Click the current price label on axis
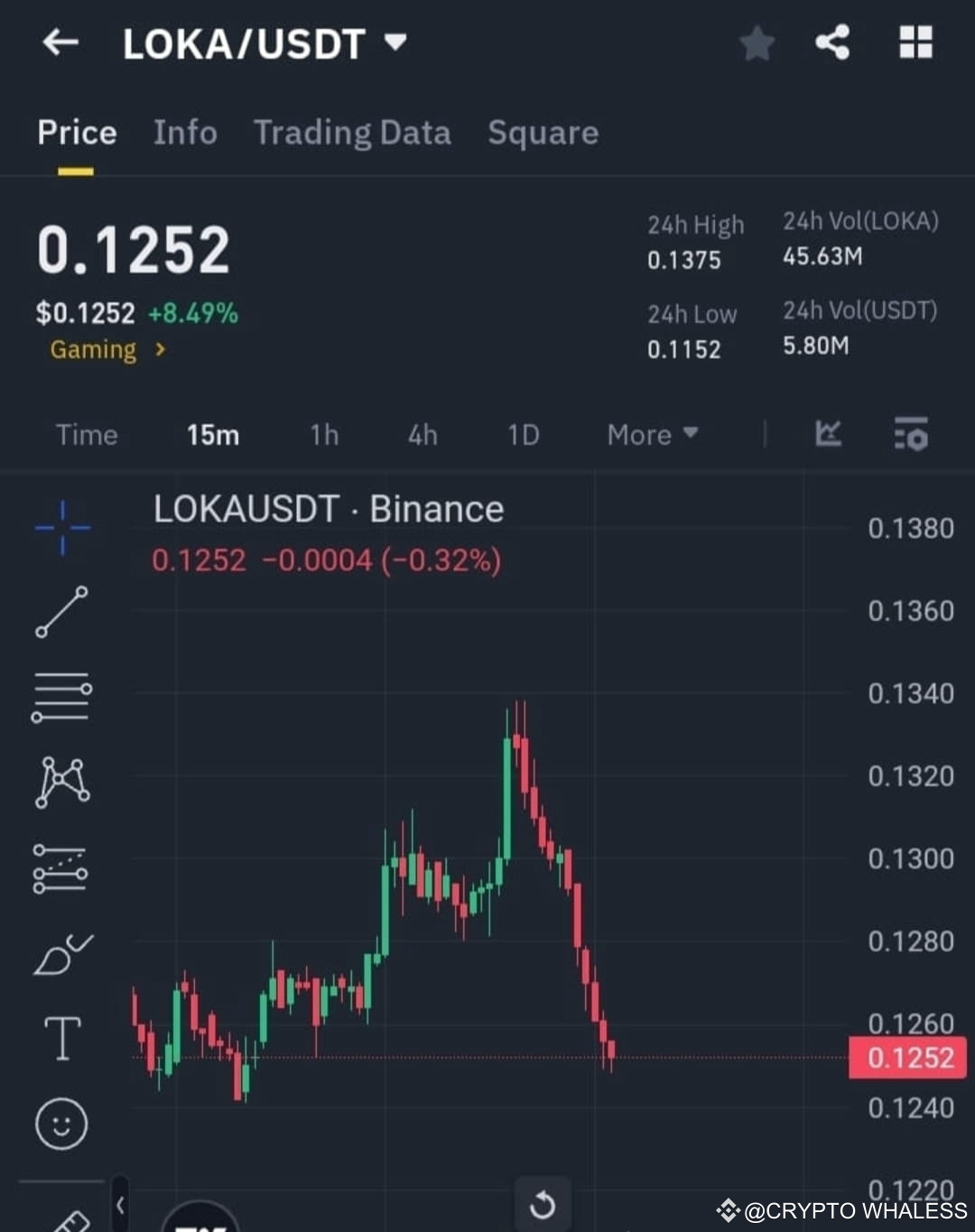 click(x=906, y=1057)
